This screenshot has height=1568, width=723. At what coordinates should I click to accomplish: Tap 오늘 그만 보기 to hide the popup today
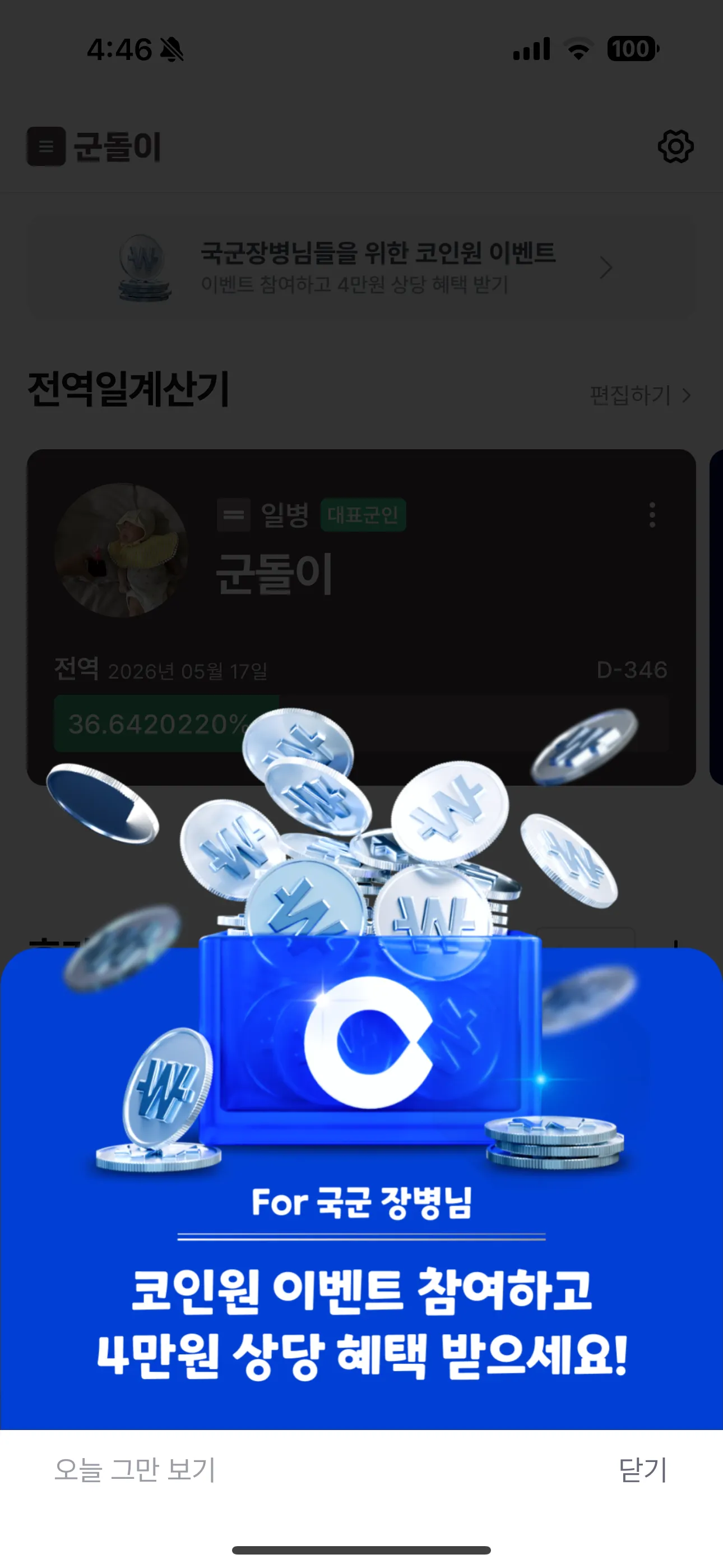pos(135,1469)
